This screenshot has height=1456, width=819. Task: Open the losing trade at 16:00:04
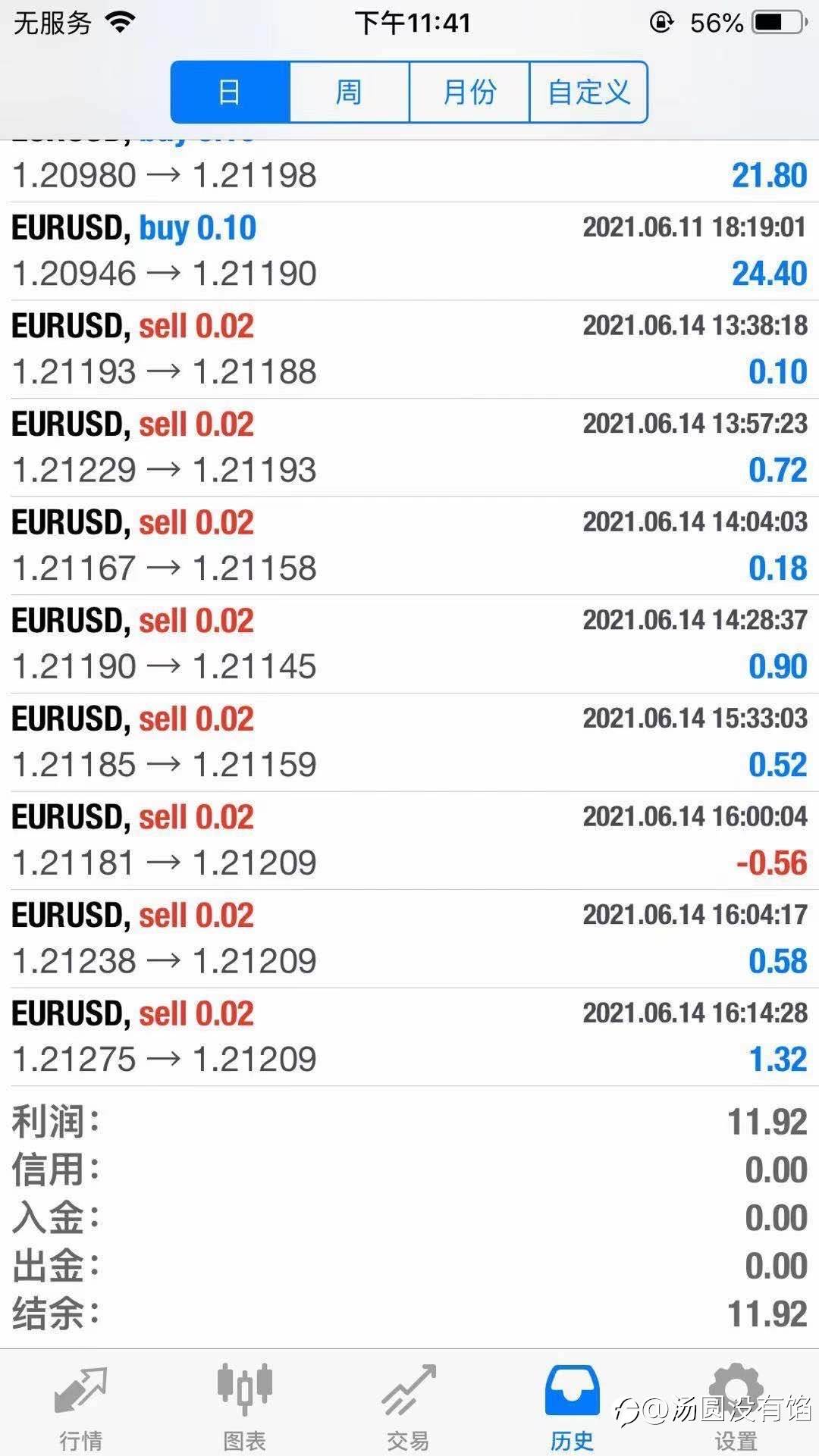pyautogui.click(x=409, y=841)
